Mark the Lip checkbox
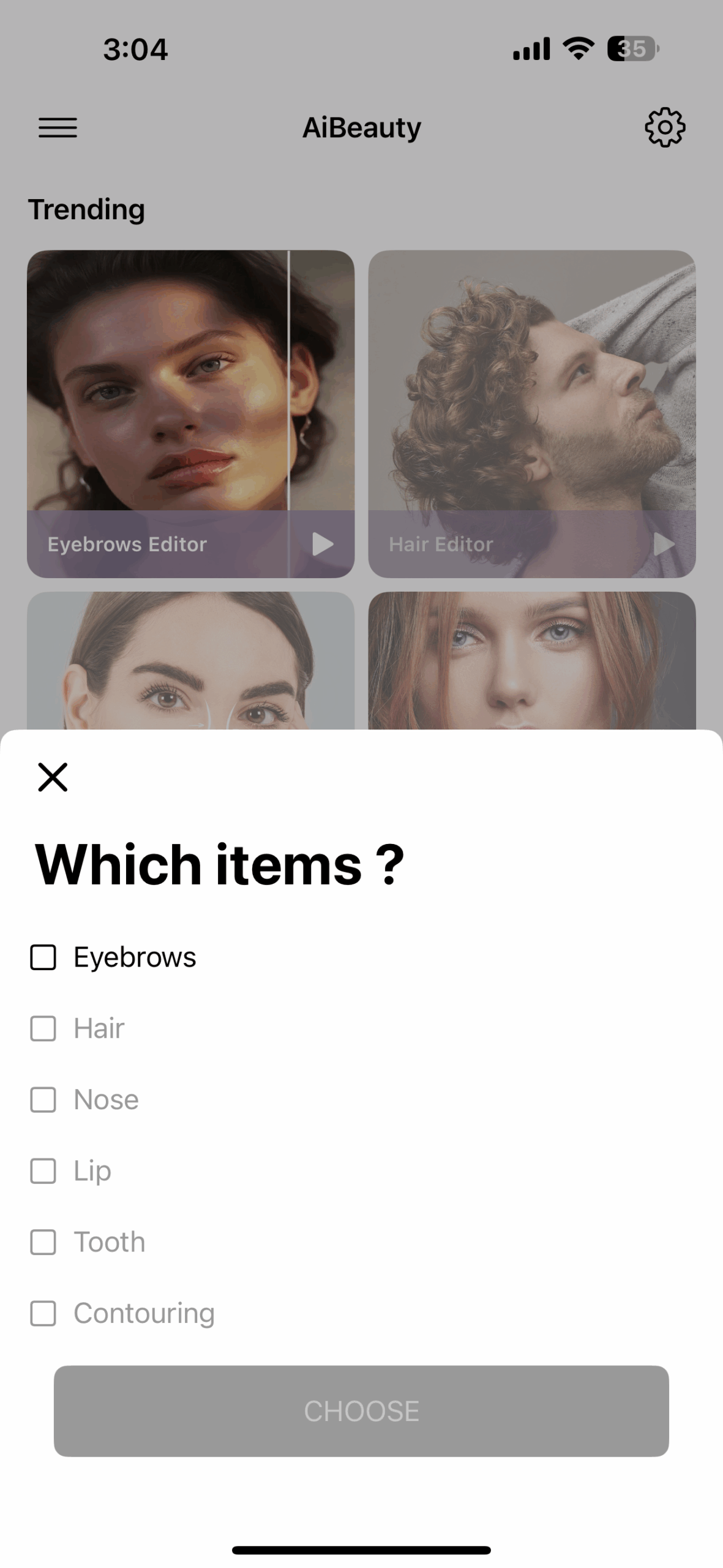 tap(43, 1170)
